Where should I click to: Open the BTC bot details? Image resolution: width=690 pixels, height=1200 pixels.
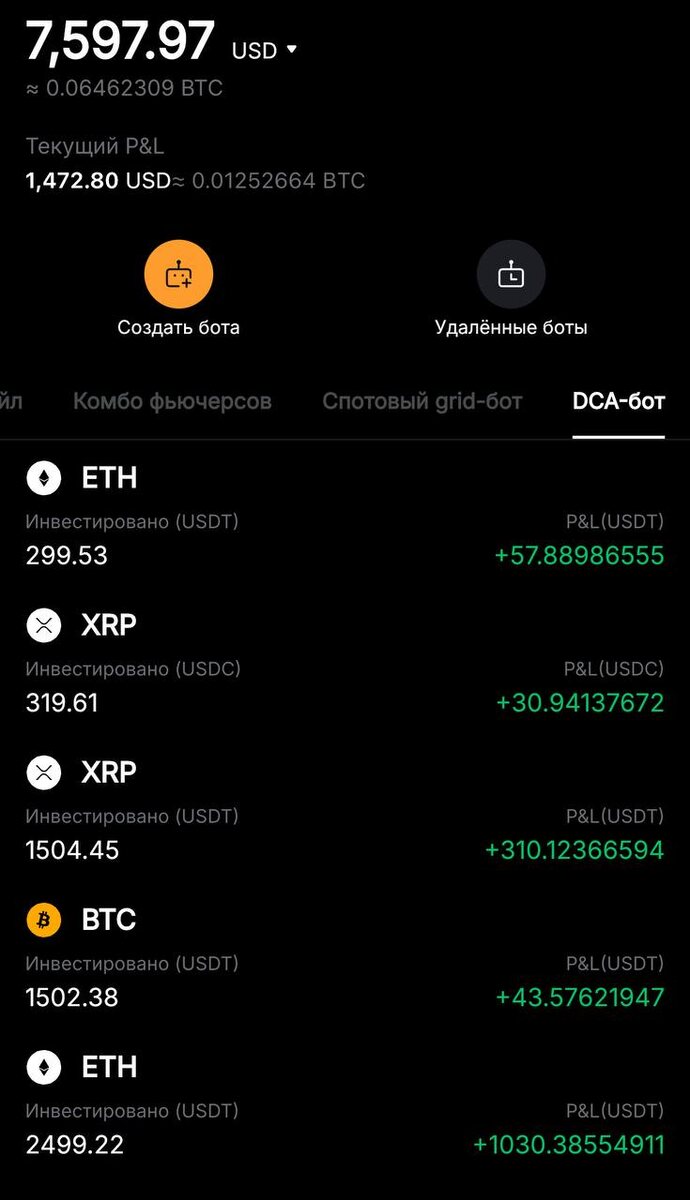[x=344, y=957]
